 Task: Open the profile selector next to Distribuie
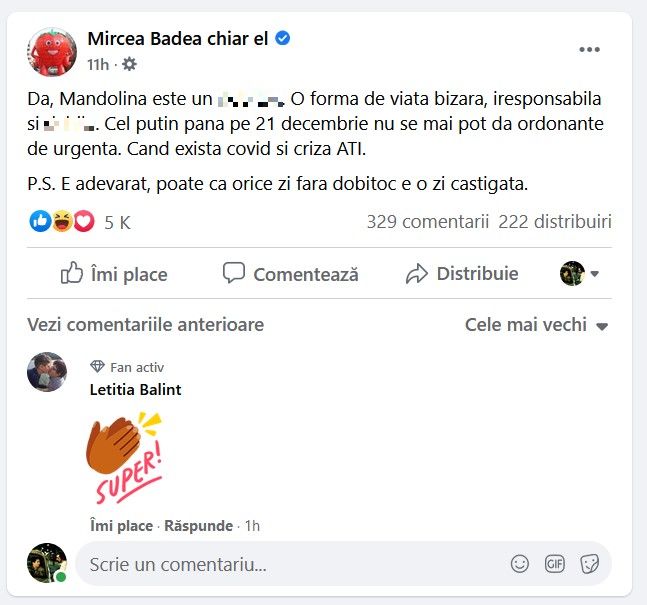pyautogui.click(x=580, y=273)
